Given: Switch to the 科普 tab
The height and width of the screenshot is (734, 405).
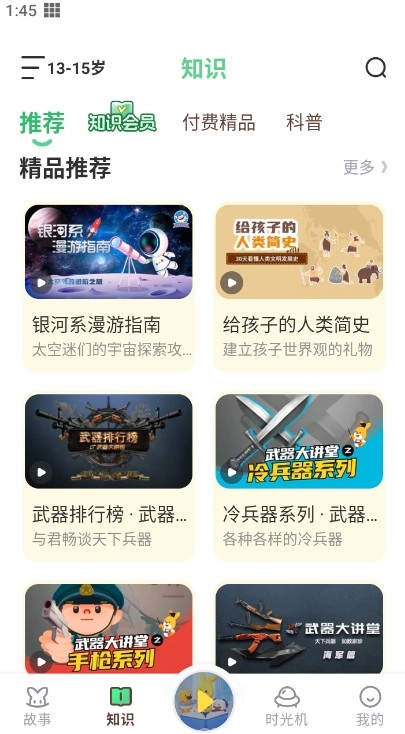Looking at the screenshot, I should point(304,123).
